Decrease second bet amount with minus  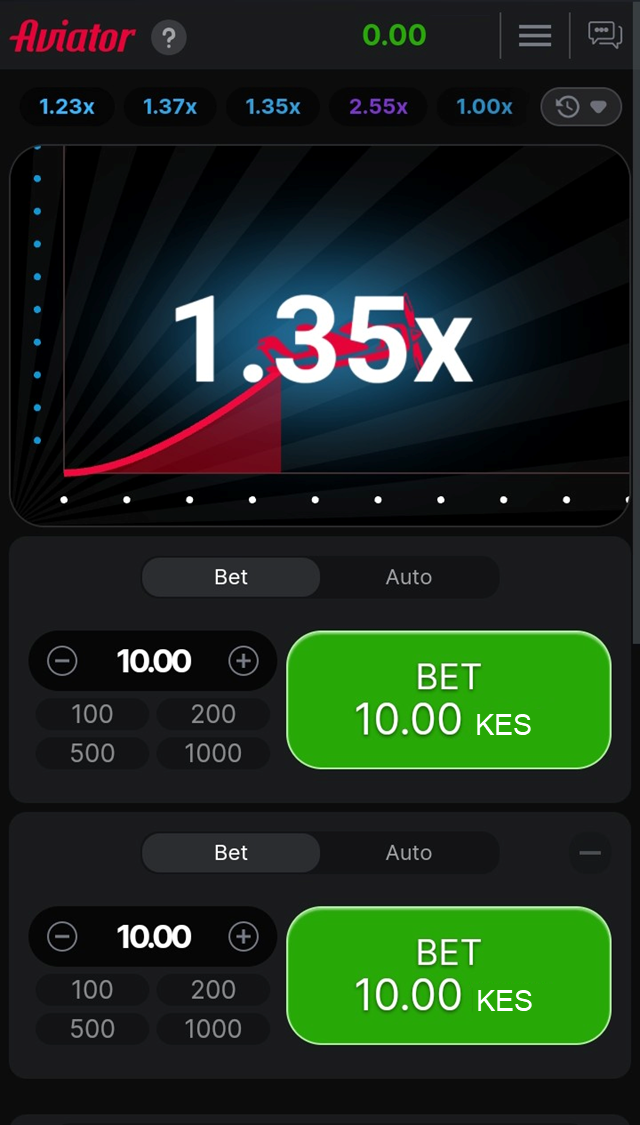click(62, 937)
